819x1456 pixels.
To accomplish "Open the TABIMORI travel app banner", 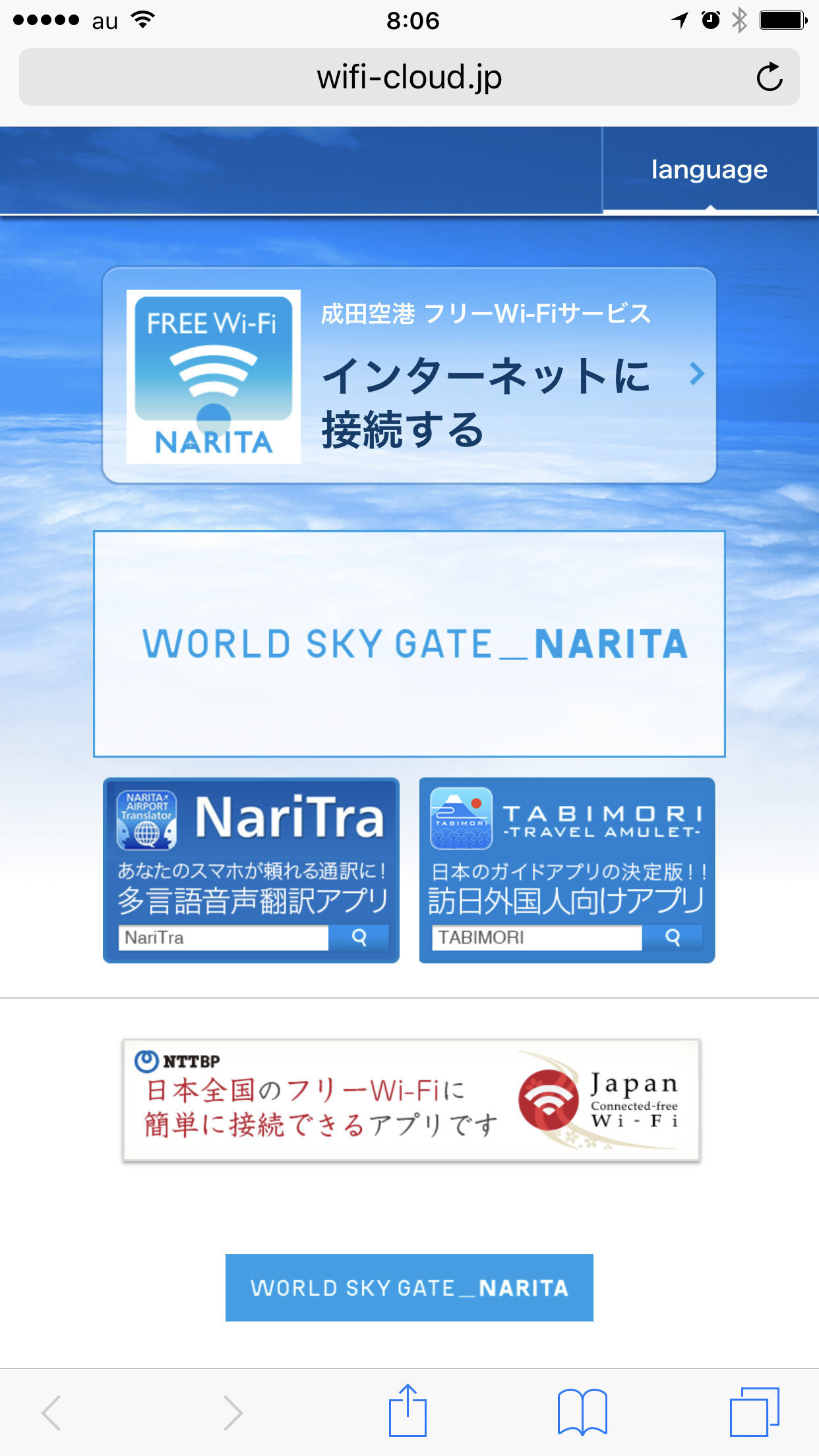I will click(x=567, y=870).
